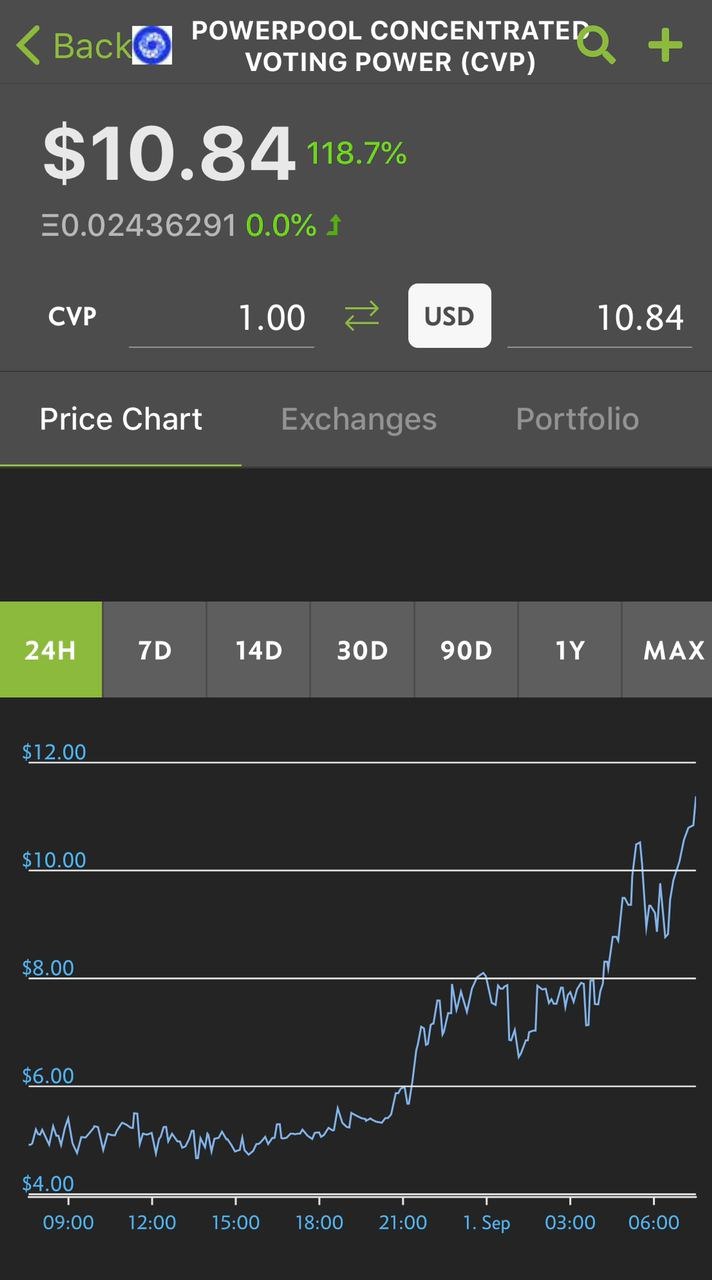Switch to the Exchanges tab
The height and width of the screenshot is (1280, 712).
pos(359,419)
